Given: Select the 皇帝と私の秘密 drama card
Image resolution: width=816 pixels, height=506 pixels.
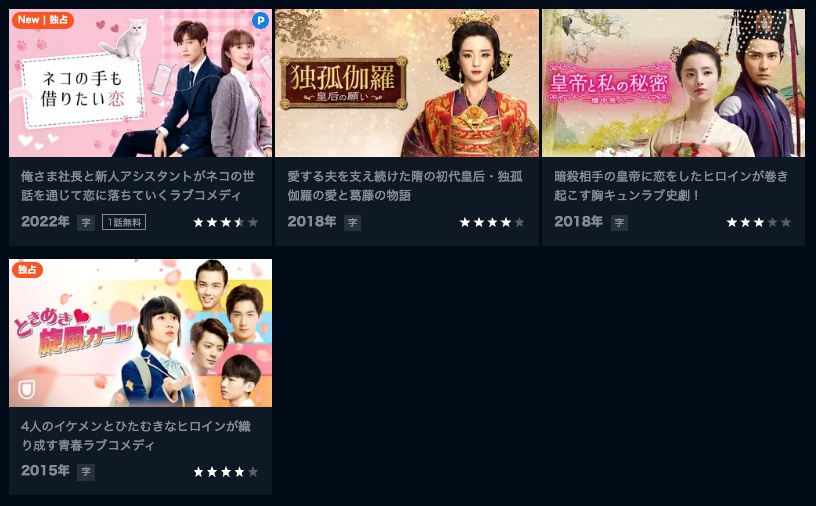Looking at the screenshot, I should (673, 85).
